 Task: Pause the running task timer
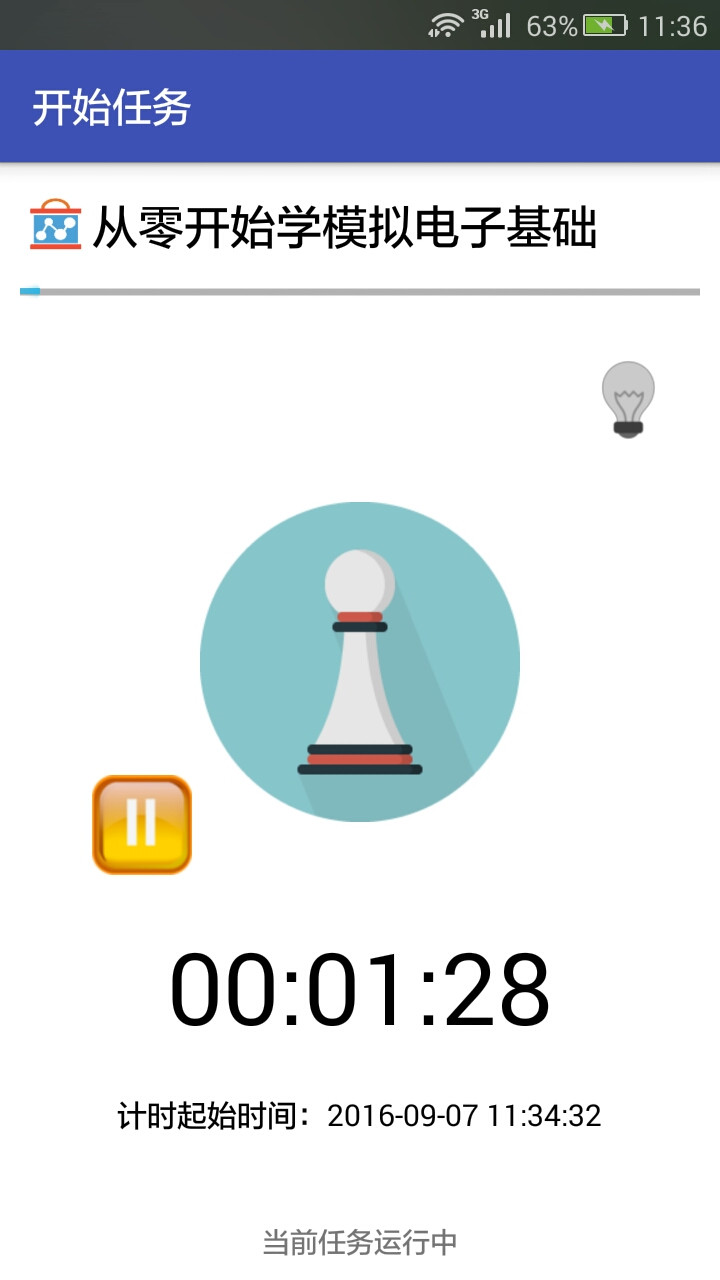coord(142,825)
